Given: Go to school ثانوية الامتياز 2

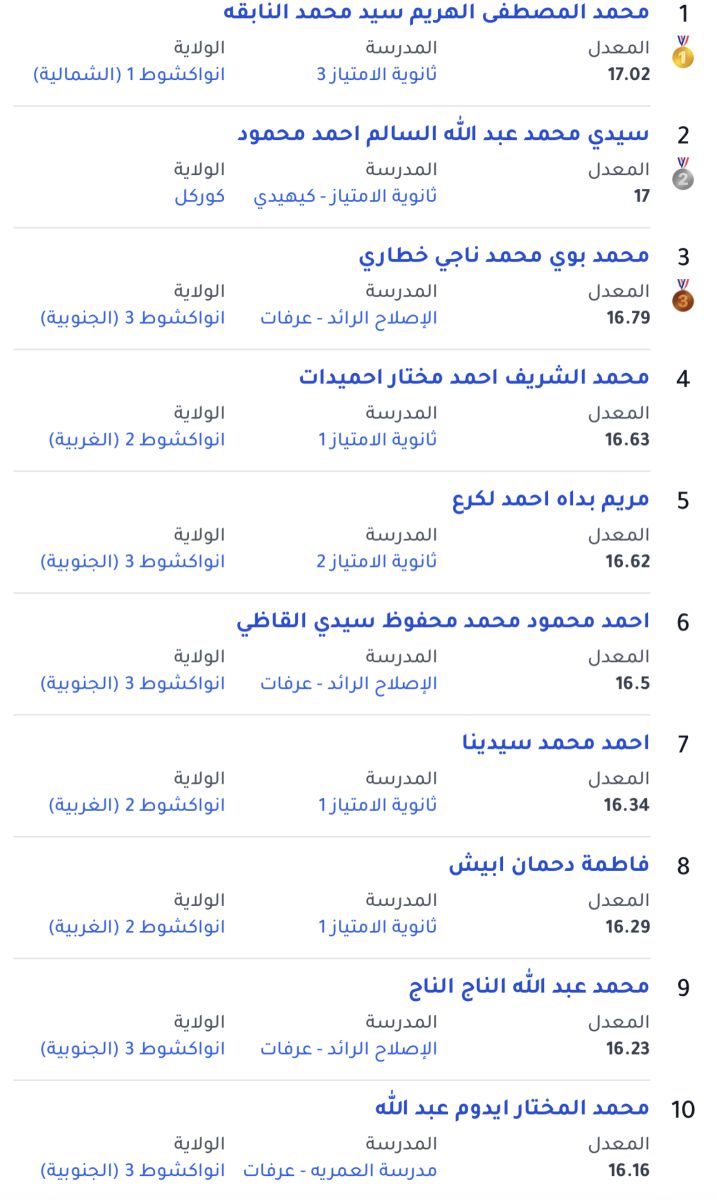Looking at the screenshot, I should 377,562.
